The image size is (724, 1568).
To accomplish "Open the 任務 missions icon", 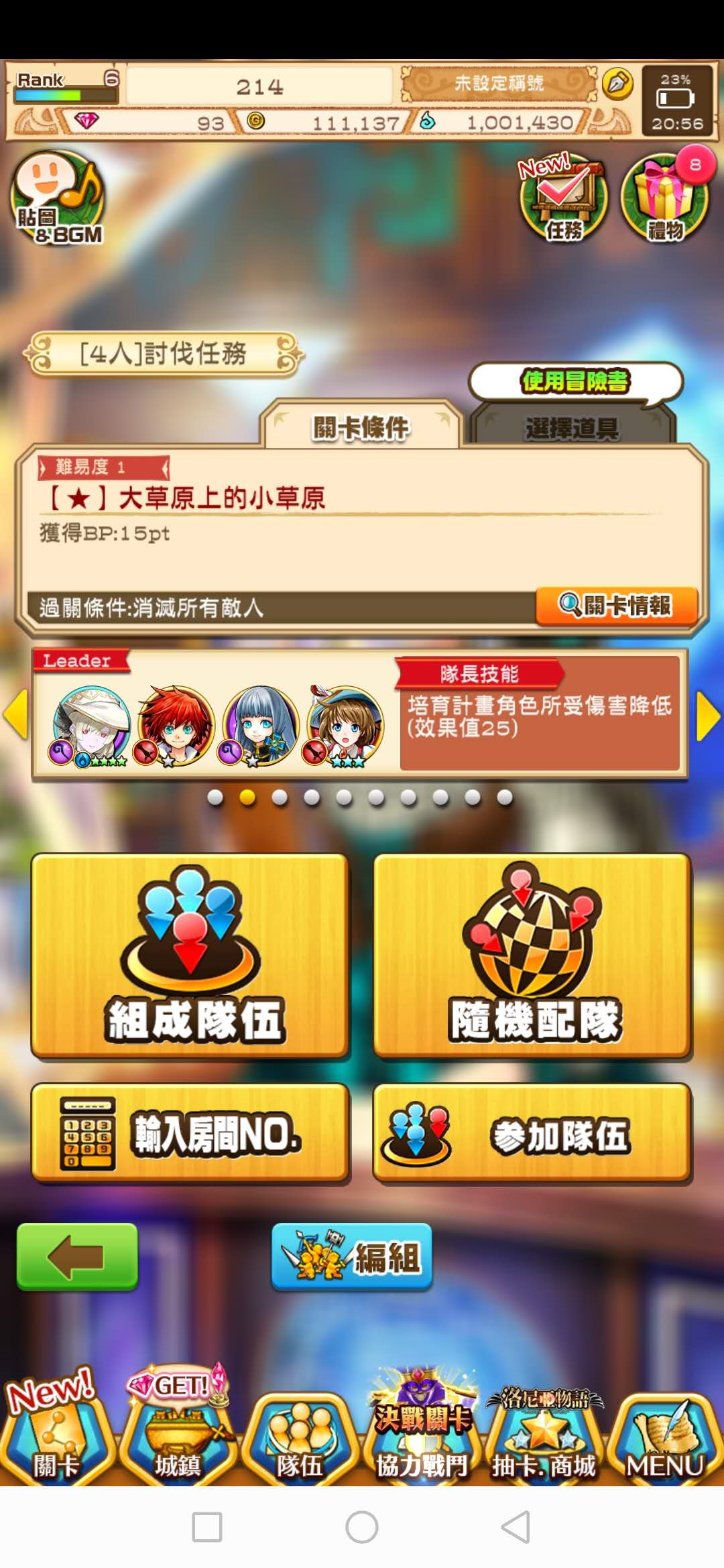I will pyautogui.click(x=564, y=198).
